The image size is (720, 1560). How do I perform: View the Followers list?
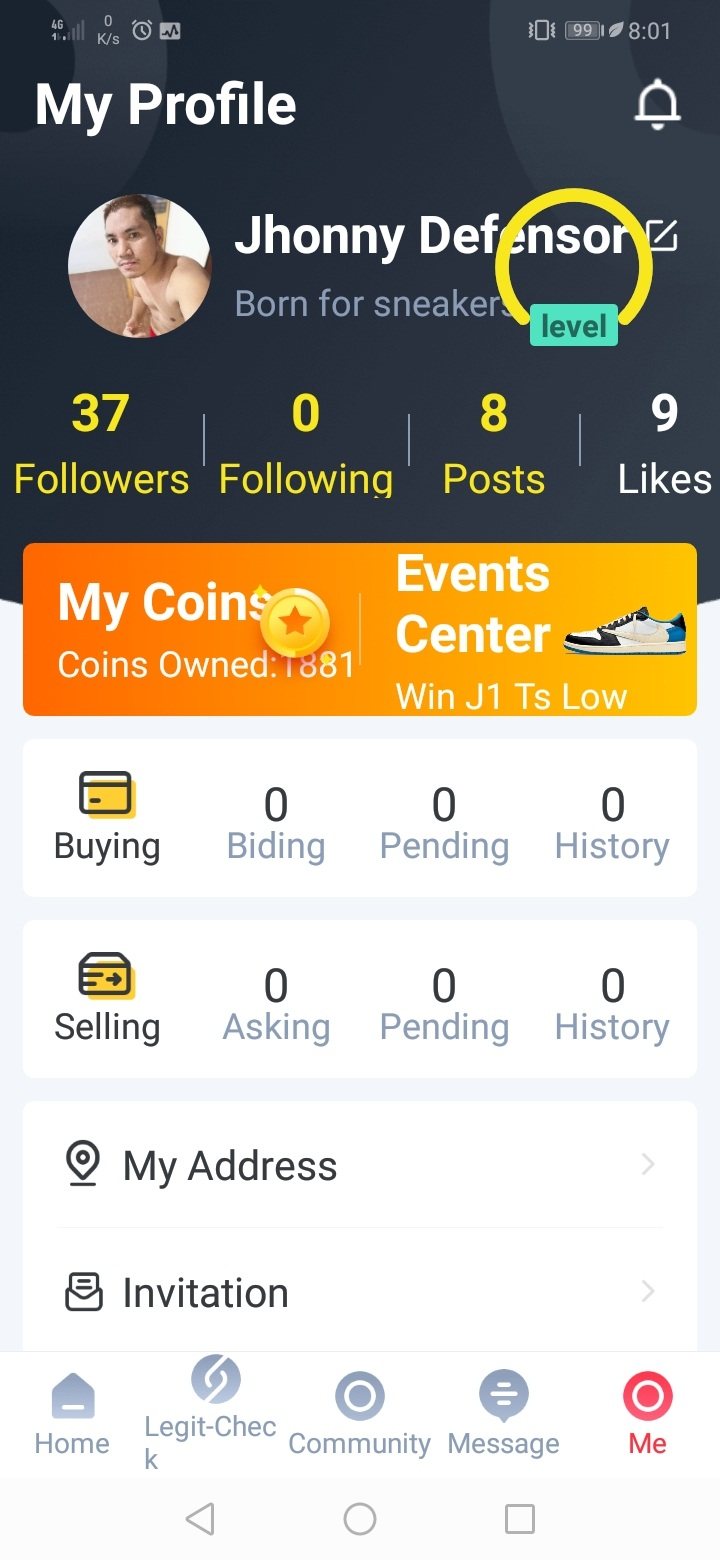point(101,445)
